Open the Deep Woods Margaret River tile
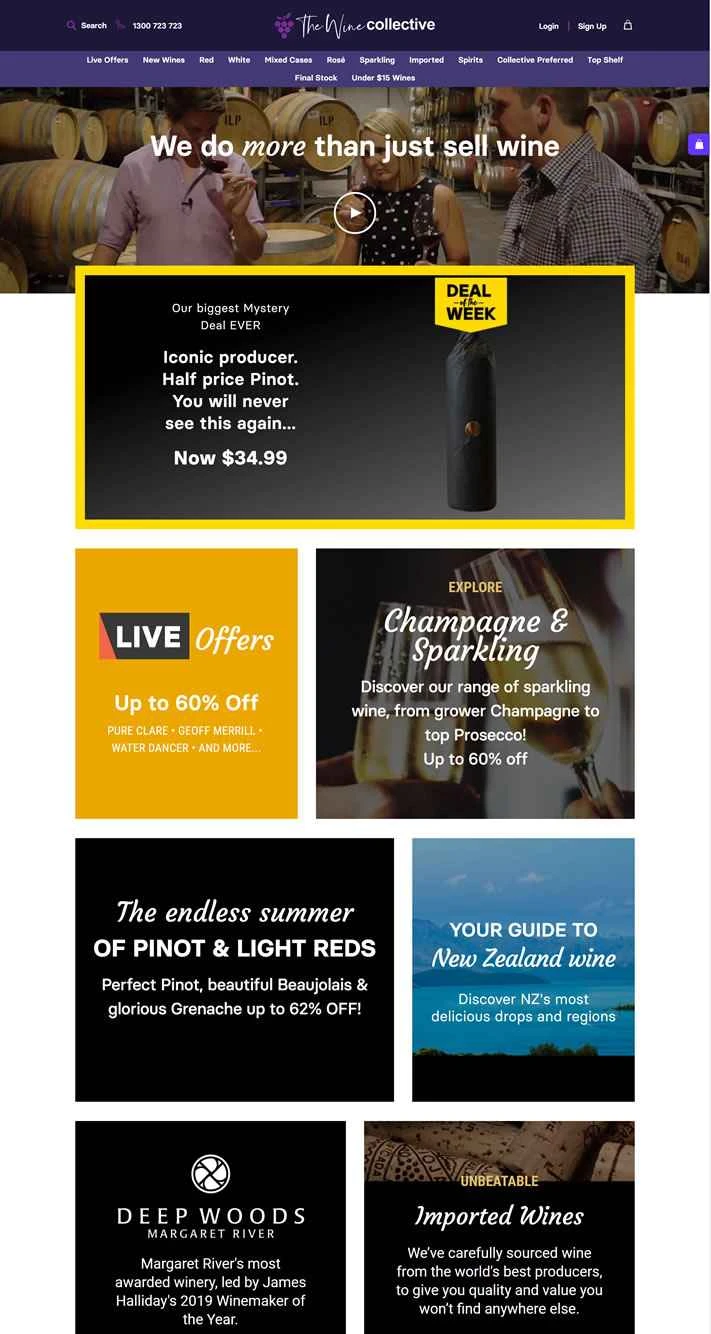 pyautogui.click(x=210, y=1227)
